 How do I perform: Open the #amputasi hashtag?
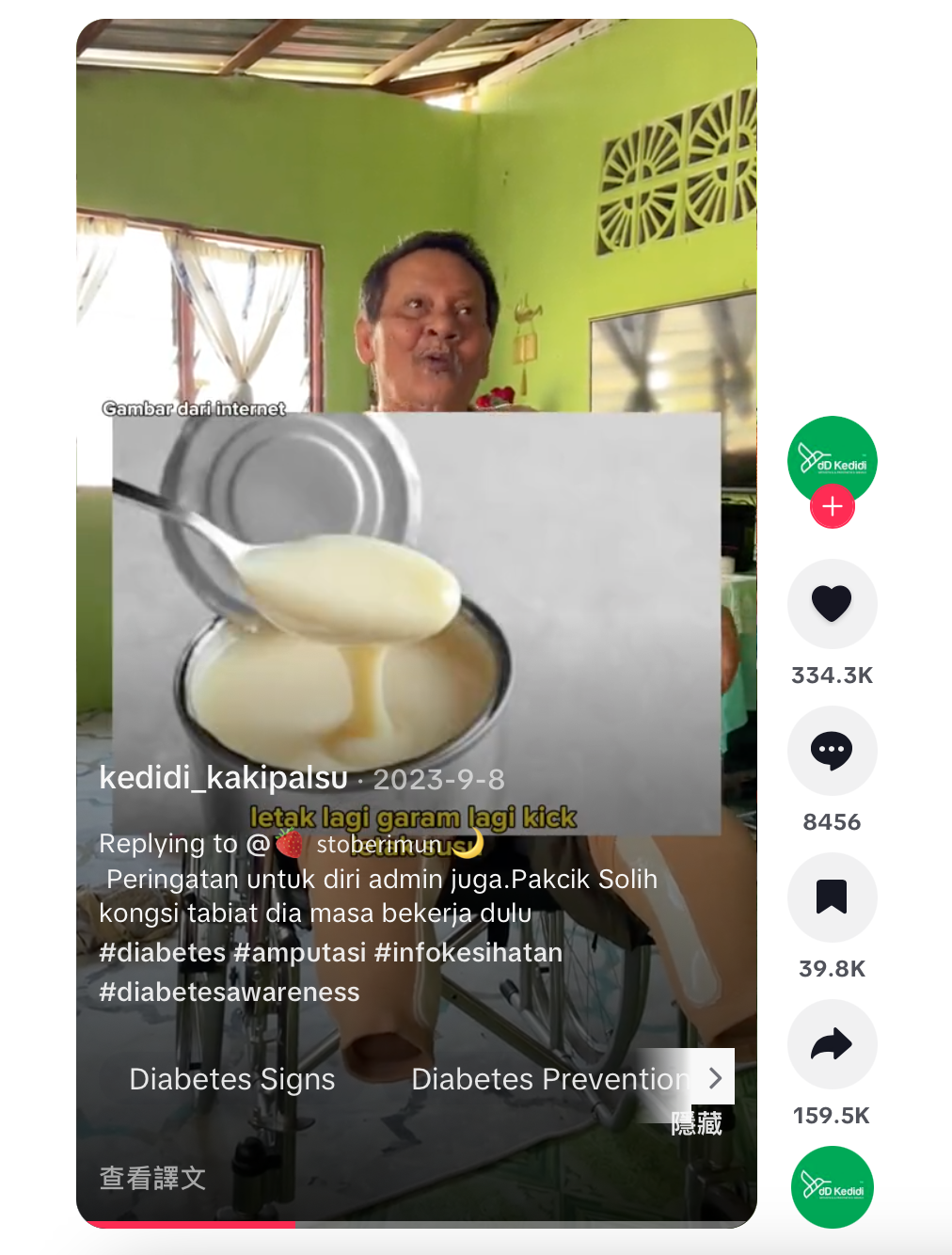click(x=299, y=953)
